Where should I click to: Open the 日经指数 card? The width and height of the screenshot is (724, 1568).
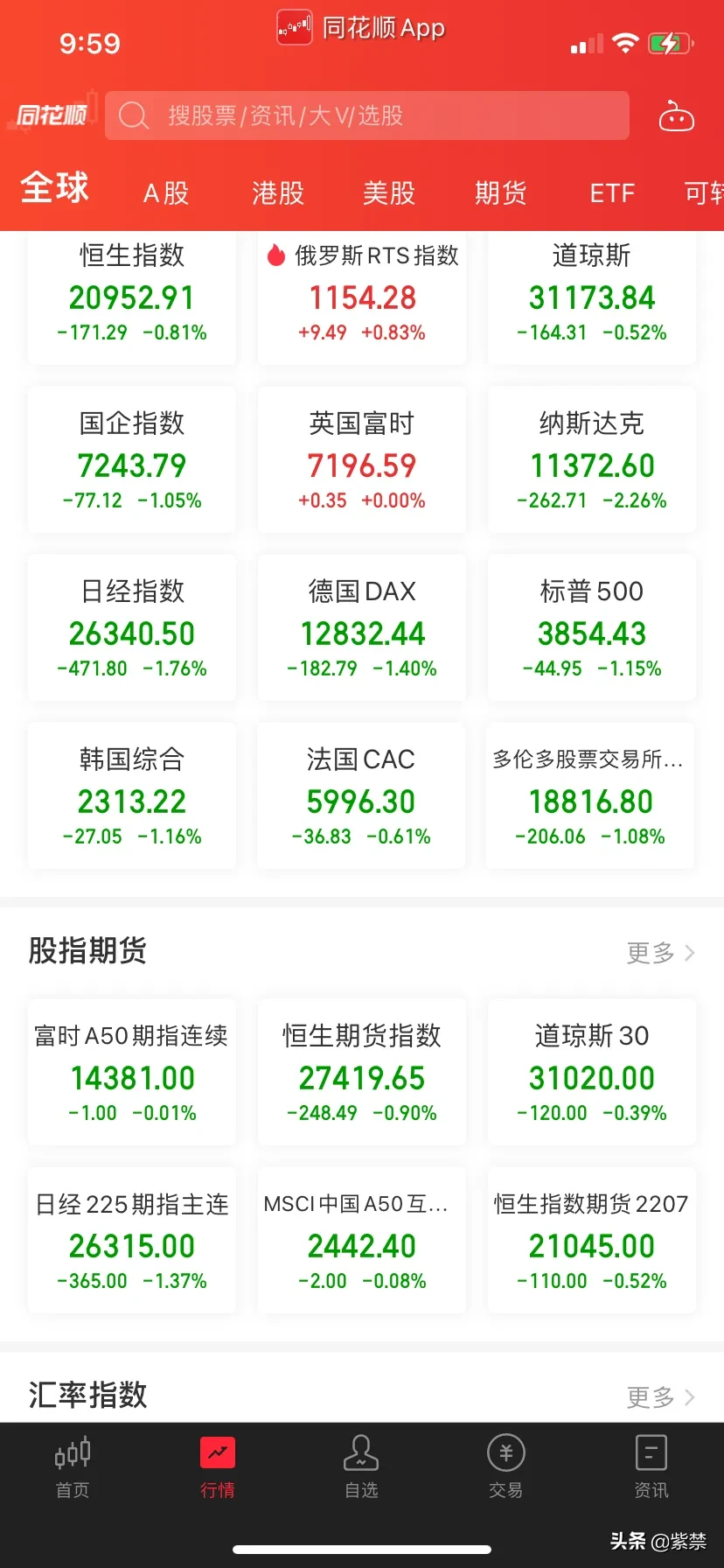tap(132, 628)
